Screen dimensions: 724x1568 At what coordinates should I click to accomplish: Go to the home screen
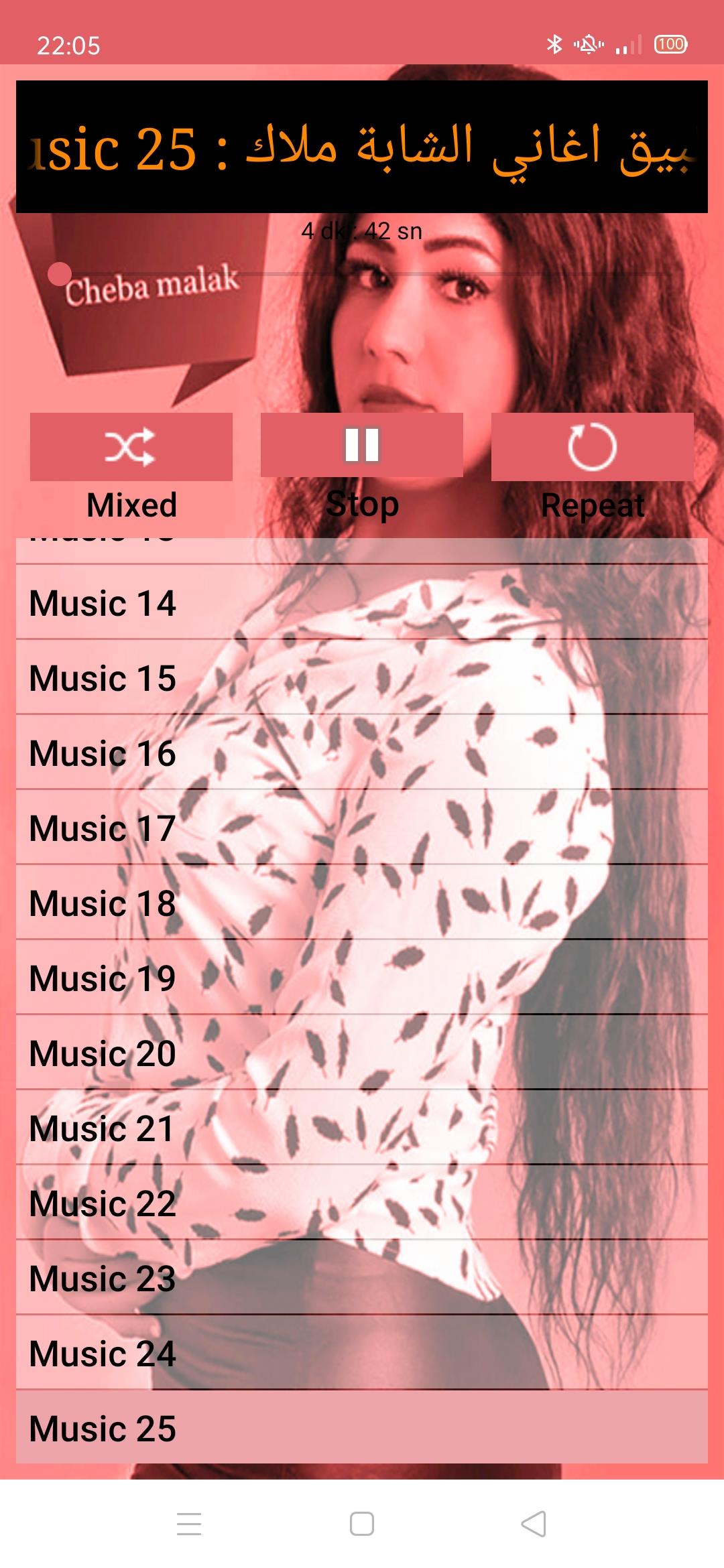[x=362, y=1523]
